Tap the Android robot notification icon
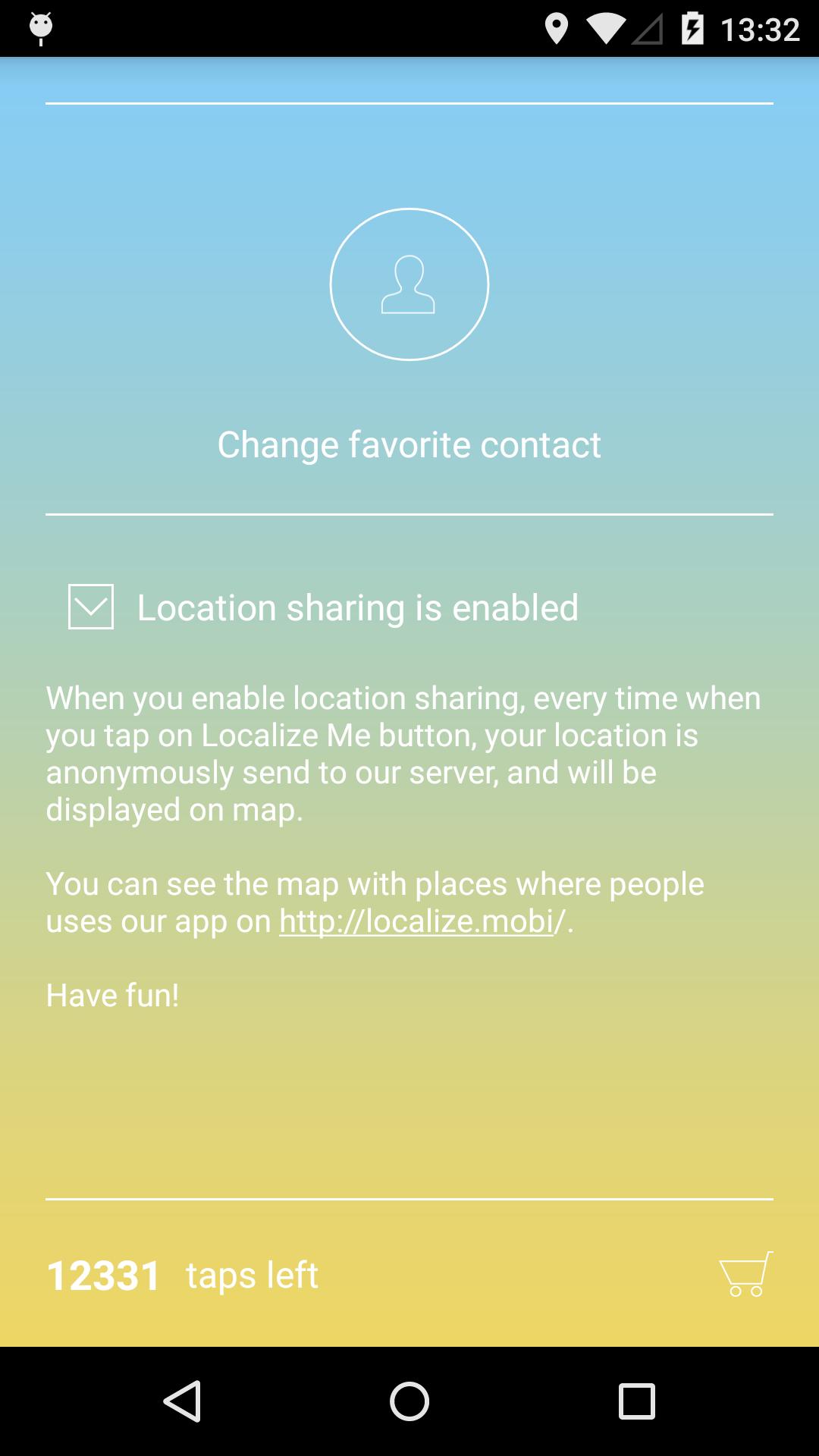Image resolution: width=819 pixels, height=1456 pixels. [x=42, y=25]
